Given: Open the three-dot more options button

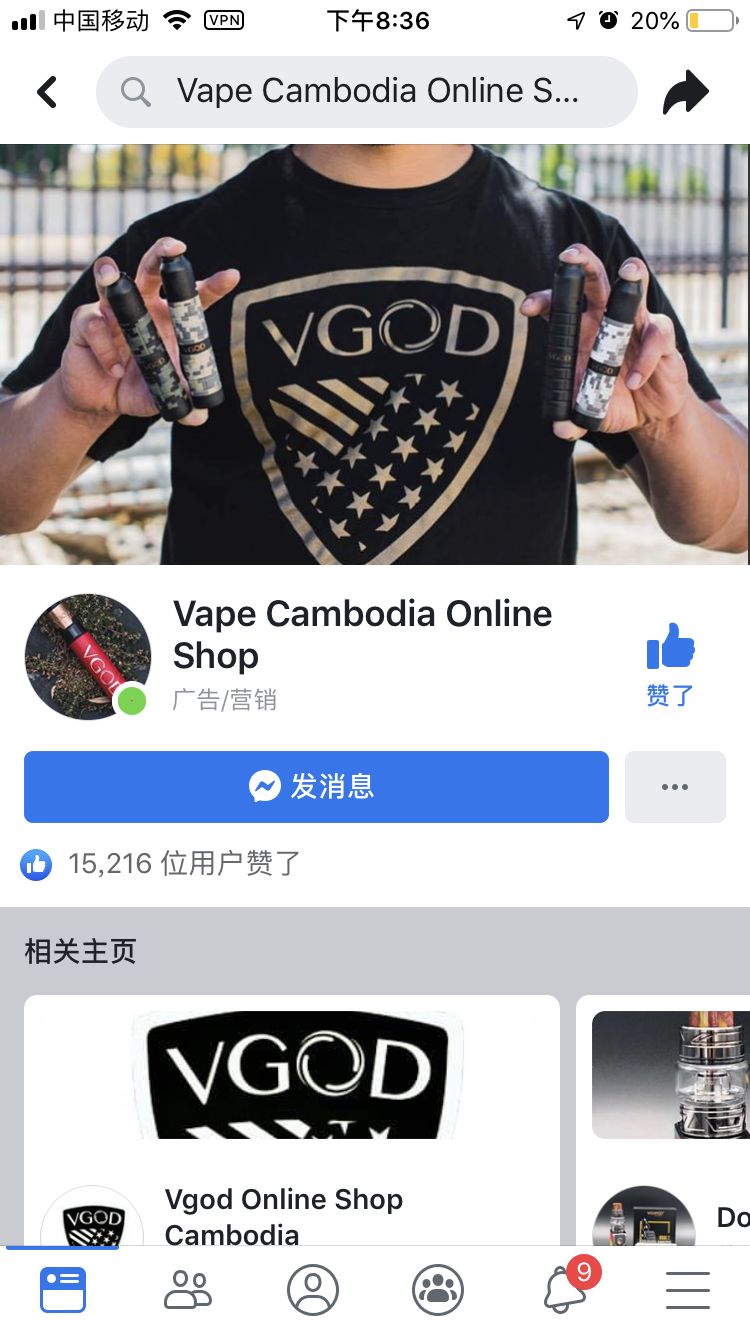Looking at the screenshot, I should 675,787.
